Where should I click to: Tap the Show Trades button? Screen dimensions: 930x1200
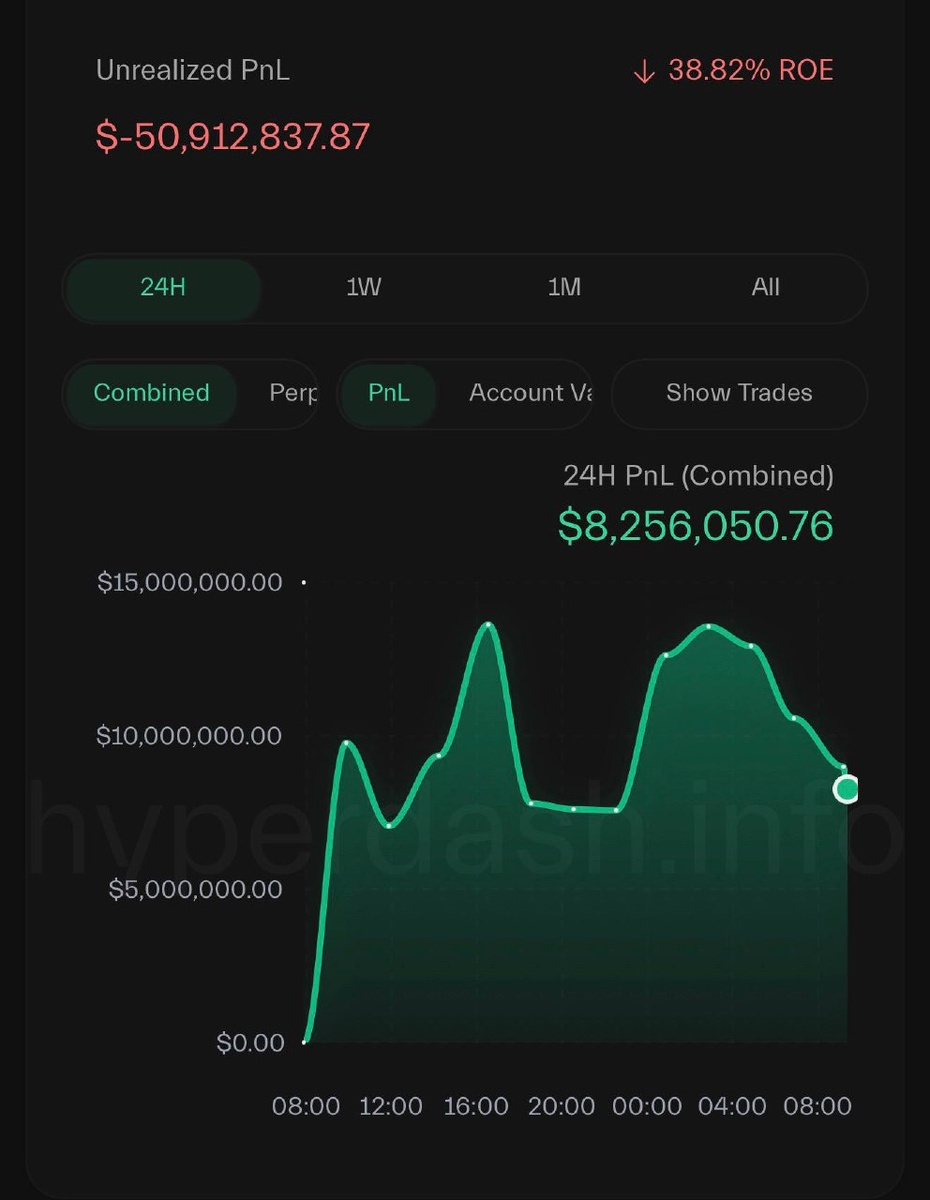coord(739,393)
